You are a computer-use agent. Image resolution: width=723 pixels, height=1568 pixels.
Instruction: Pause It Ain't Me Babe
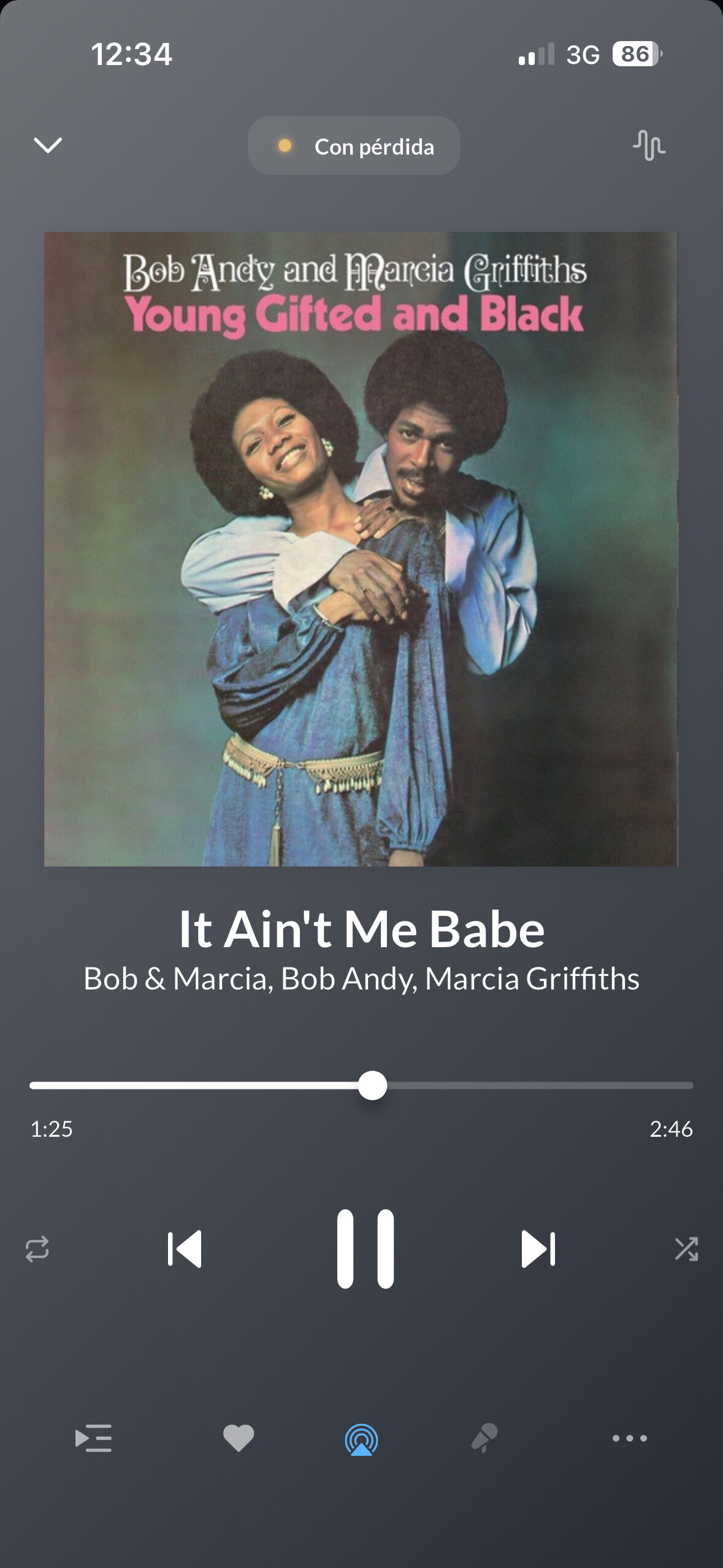click(x=365, y=1248)
